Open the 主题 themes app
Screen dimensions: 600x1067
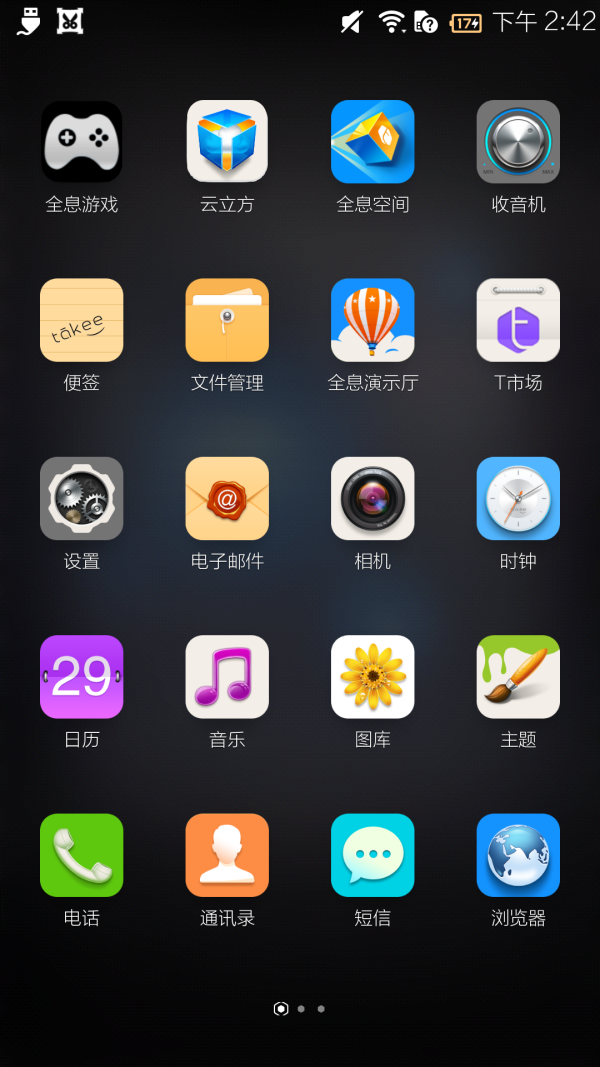[x=518, y=677]
